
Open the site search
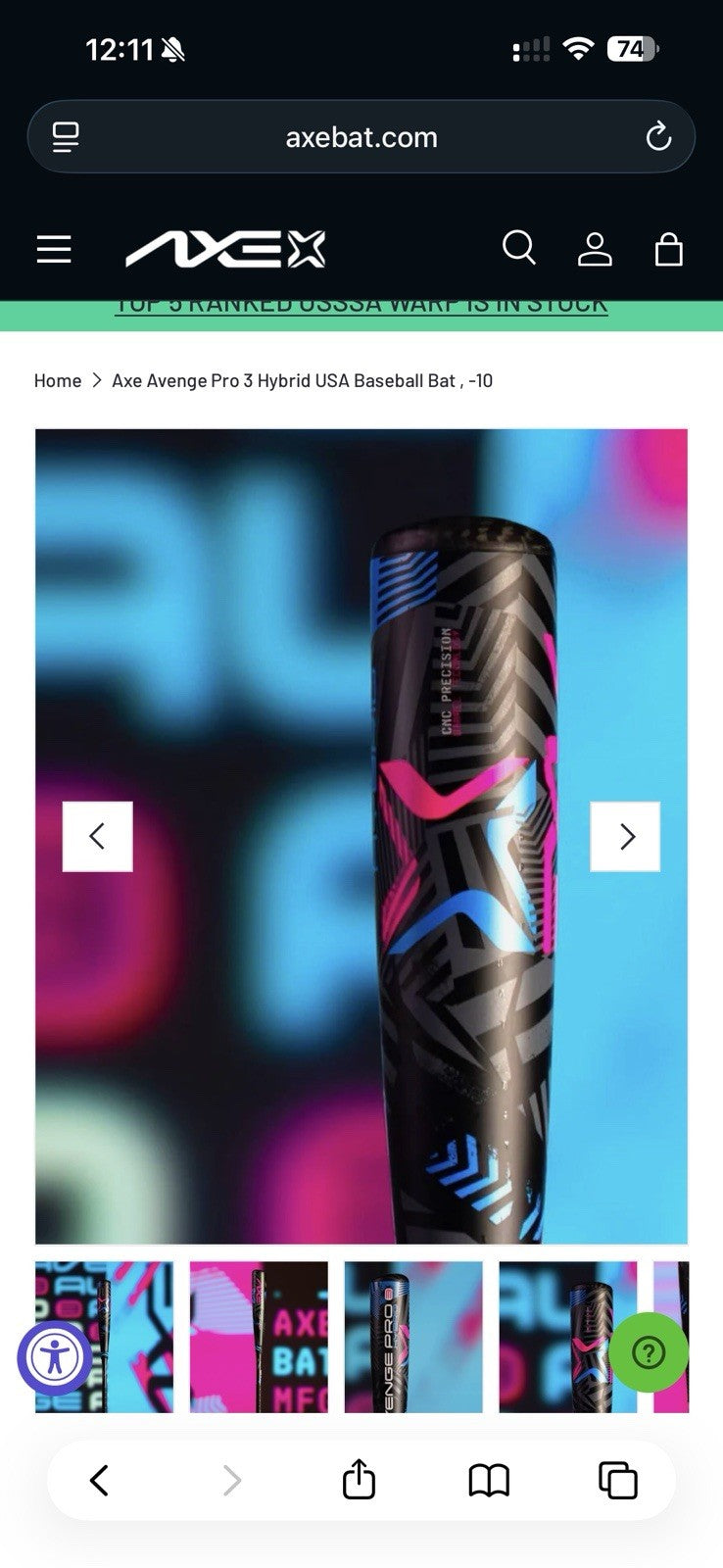pyautogui.click(x=518, y=249)
